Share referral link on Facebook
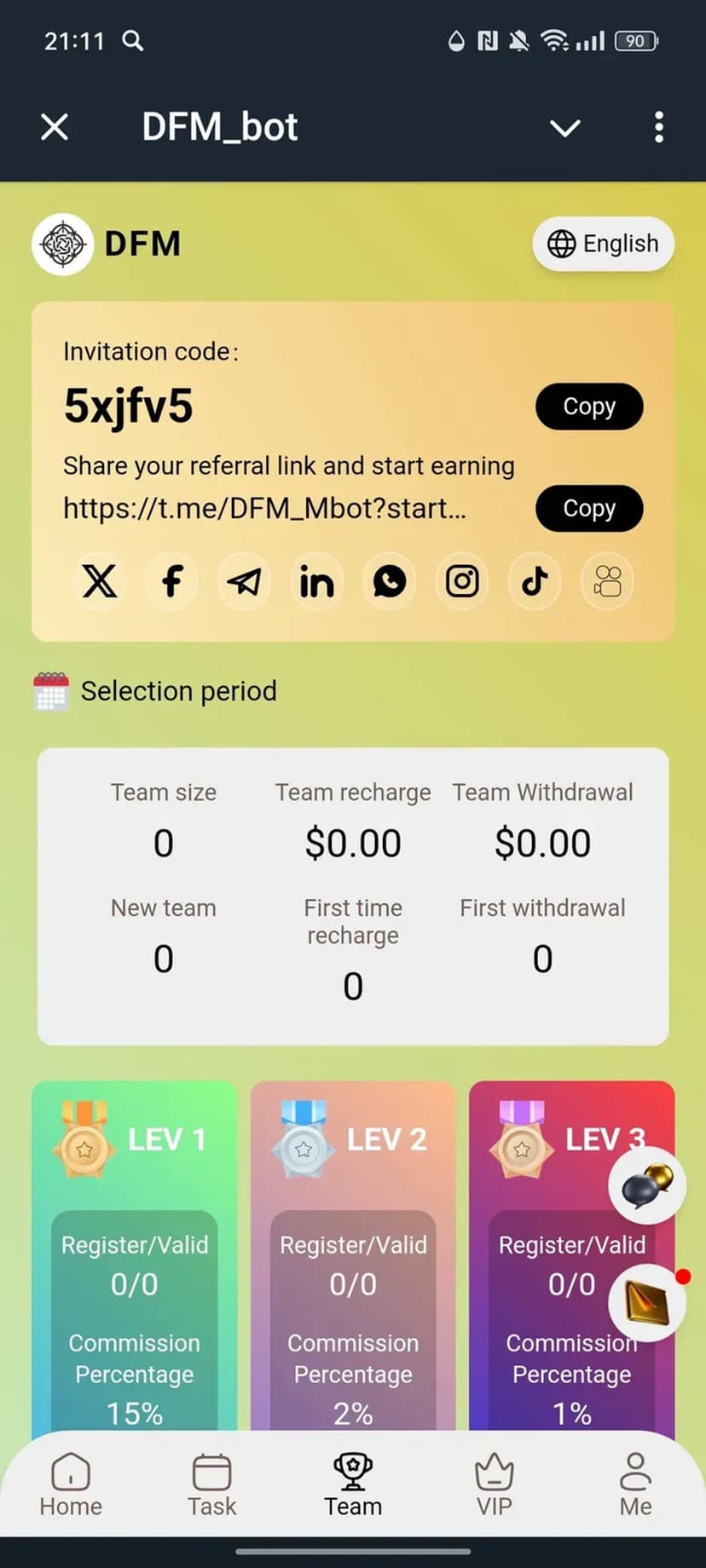 pyautogui.click(x=172, y=582)
